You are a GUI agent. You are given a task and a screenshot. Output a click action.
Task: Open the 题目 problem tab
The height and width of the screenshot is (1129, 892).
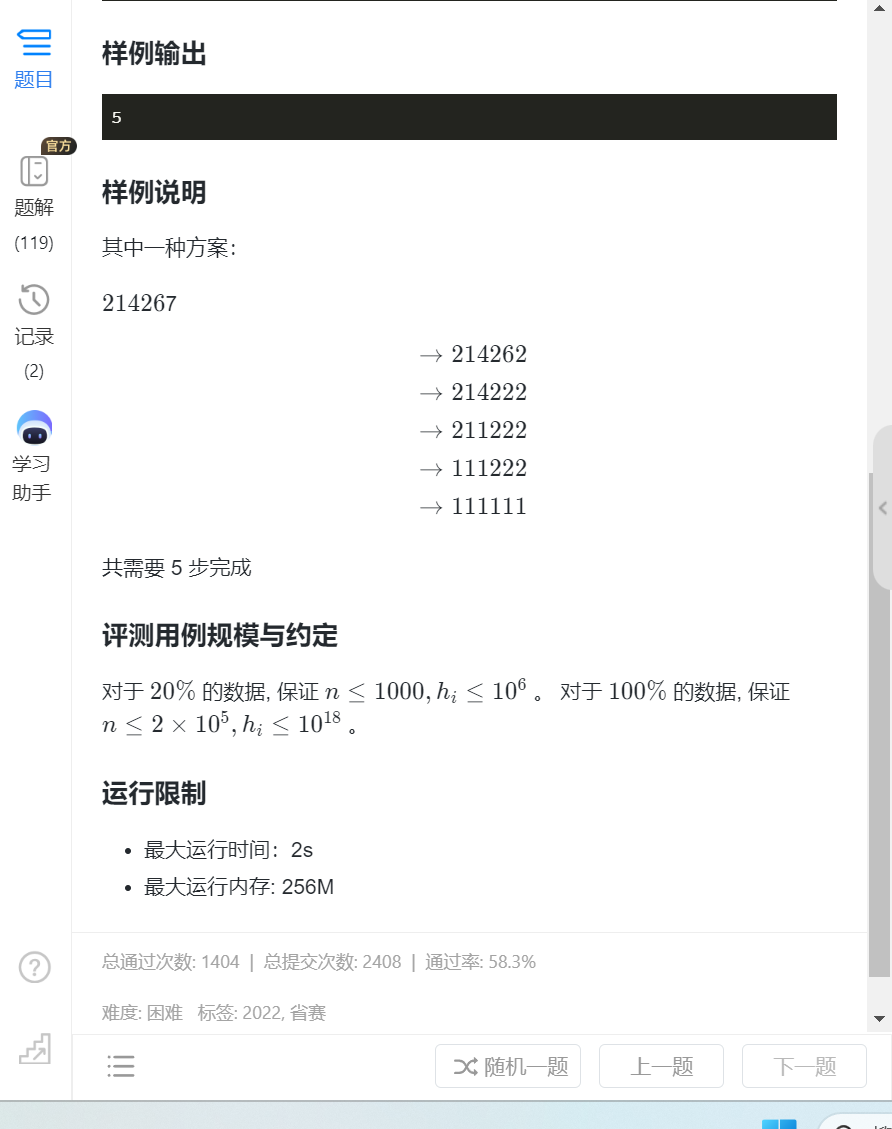point(34,58)
